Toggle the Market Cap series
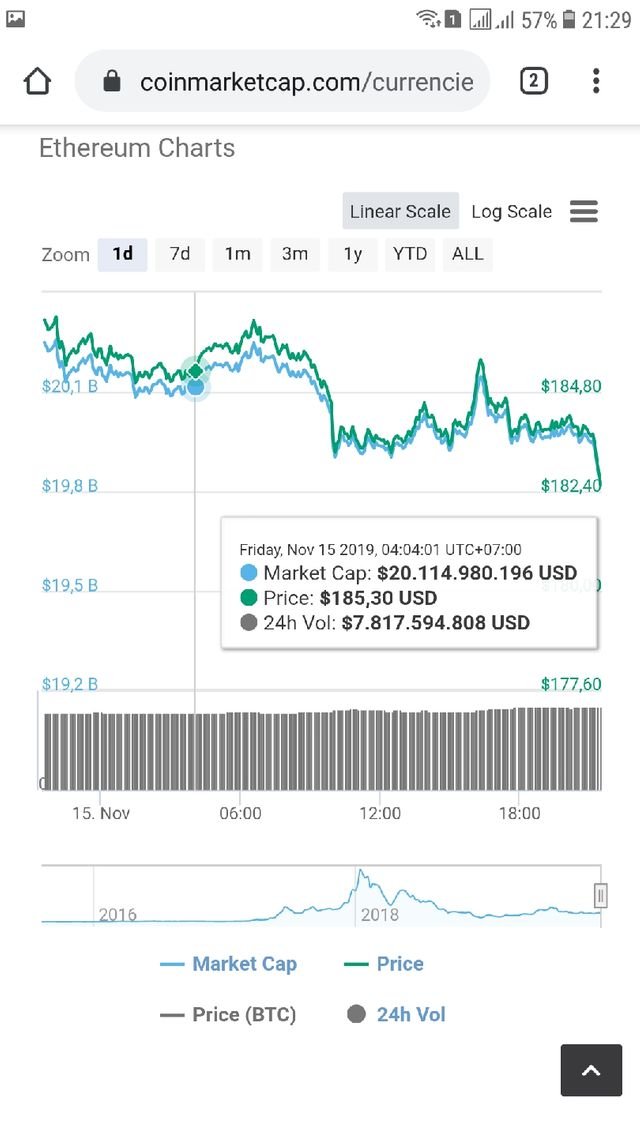 pos(229,964)
